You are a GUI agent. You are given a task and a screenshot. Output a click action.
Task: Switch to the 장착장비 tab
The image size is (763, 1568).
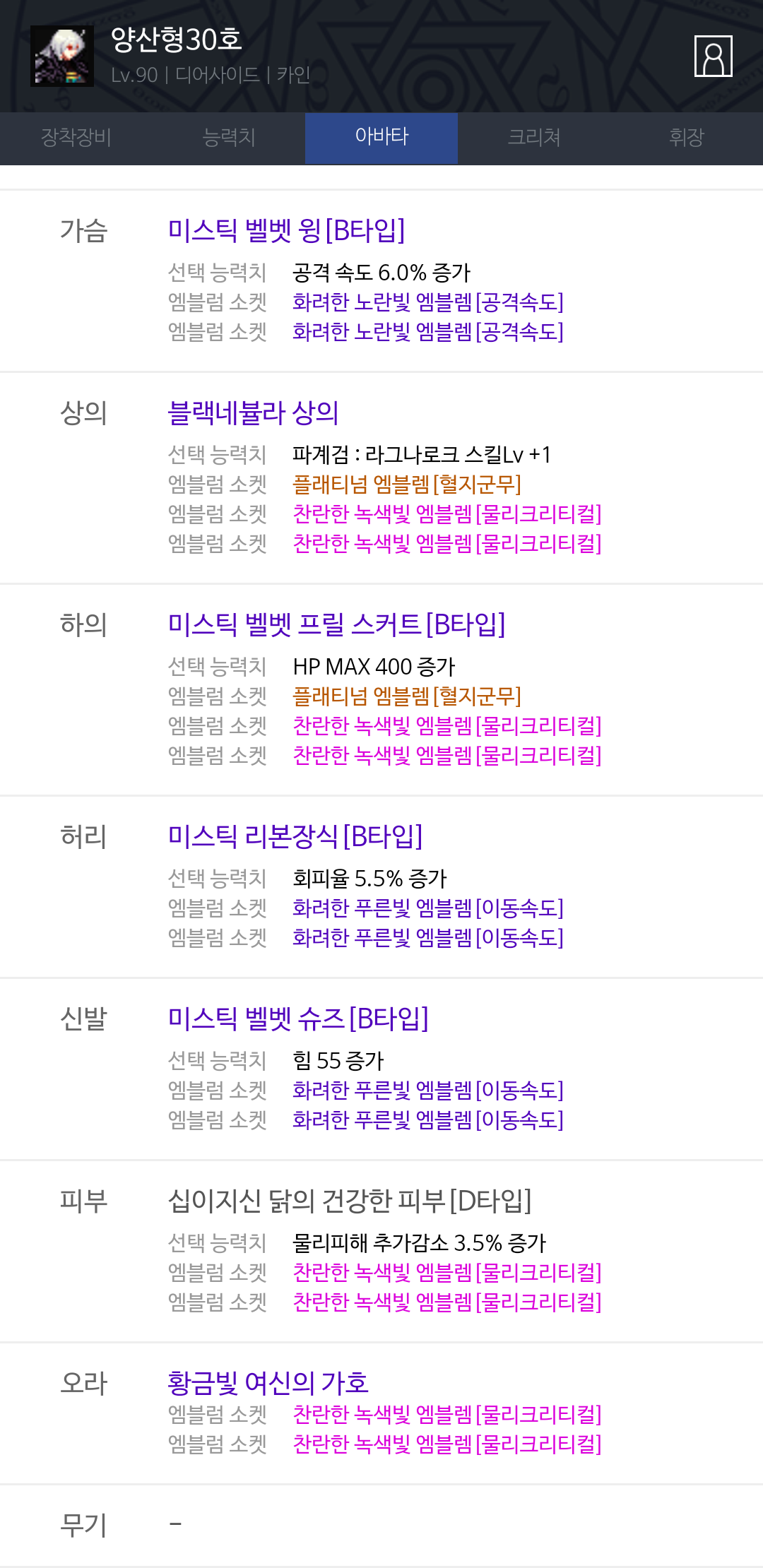(76, 138)
